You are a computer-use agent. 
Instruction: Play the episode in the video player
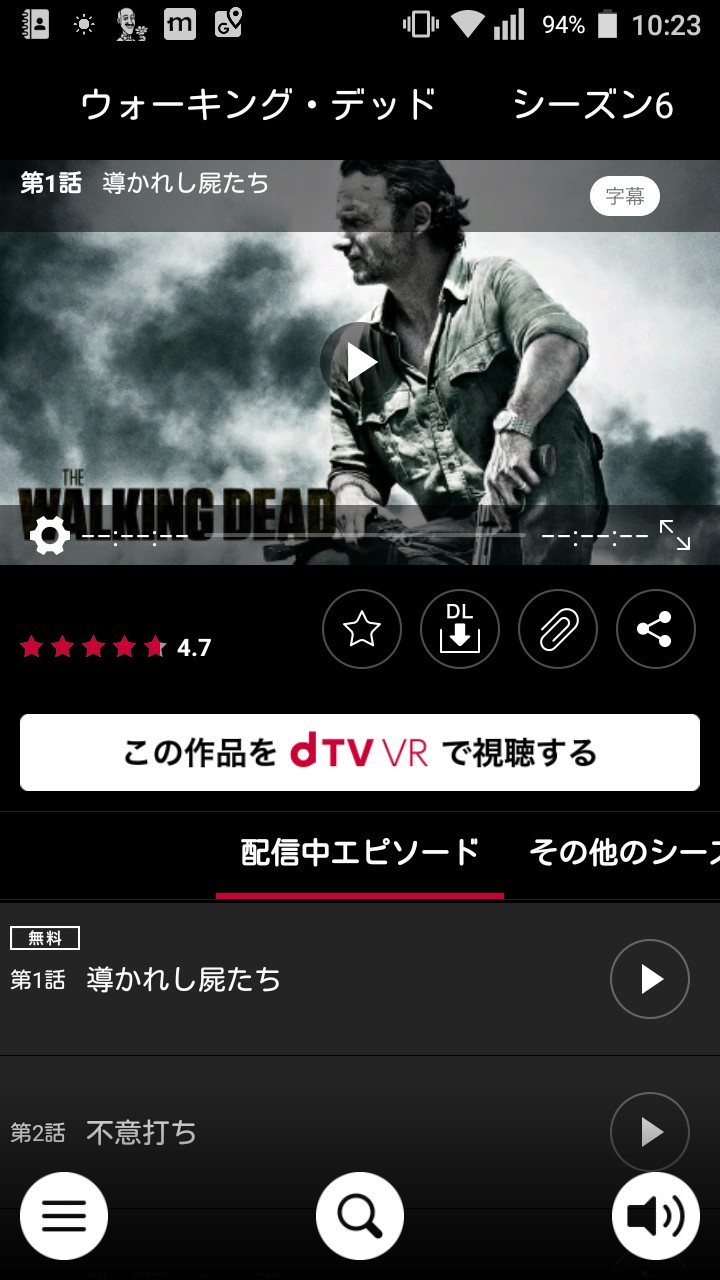tap(360, 362)
